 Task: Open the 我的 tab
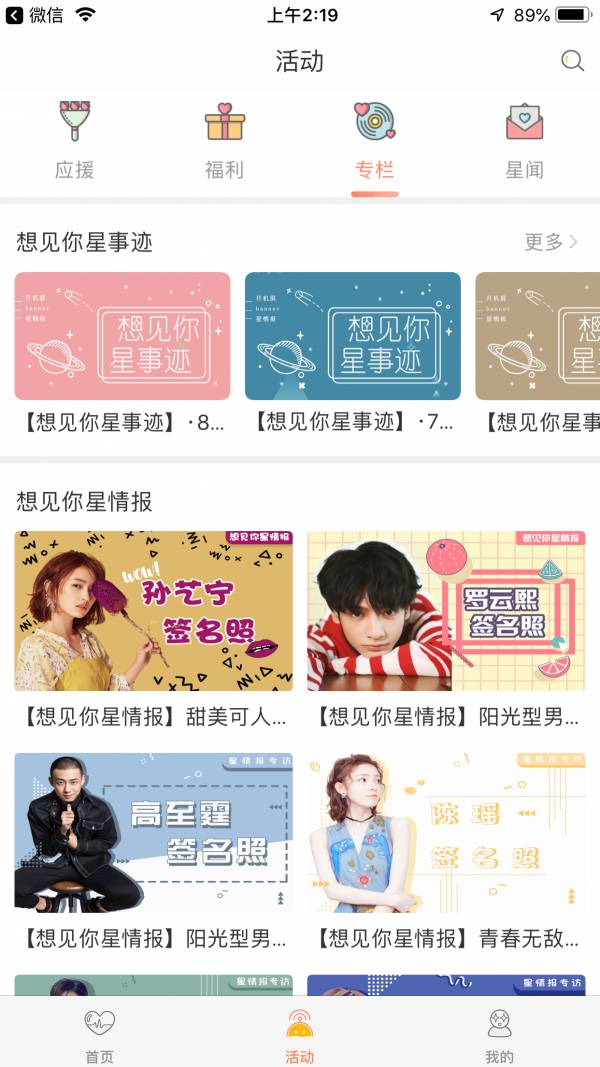[x=499, y=1035]
